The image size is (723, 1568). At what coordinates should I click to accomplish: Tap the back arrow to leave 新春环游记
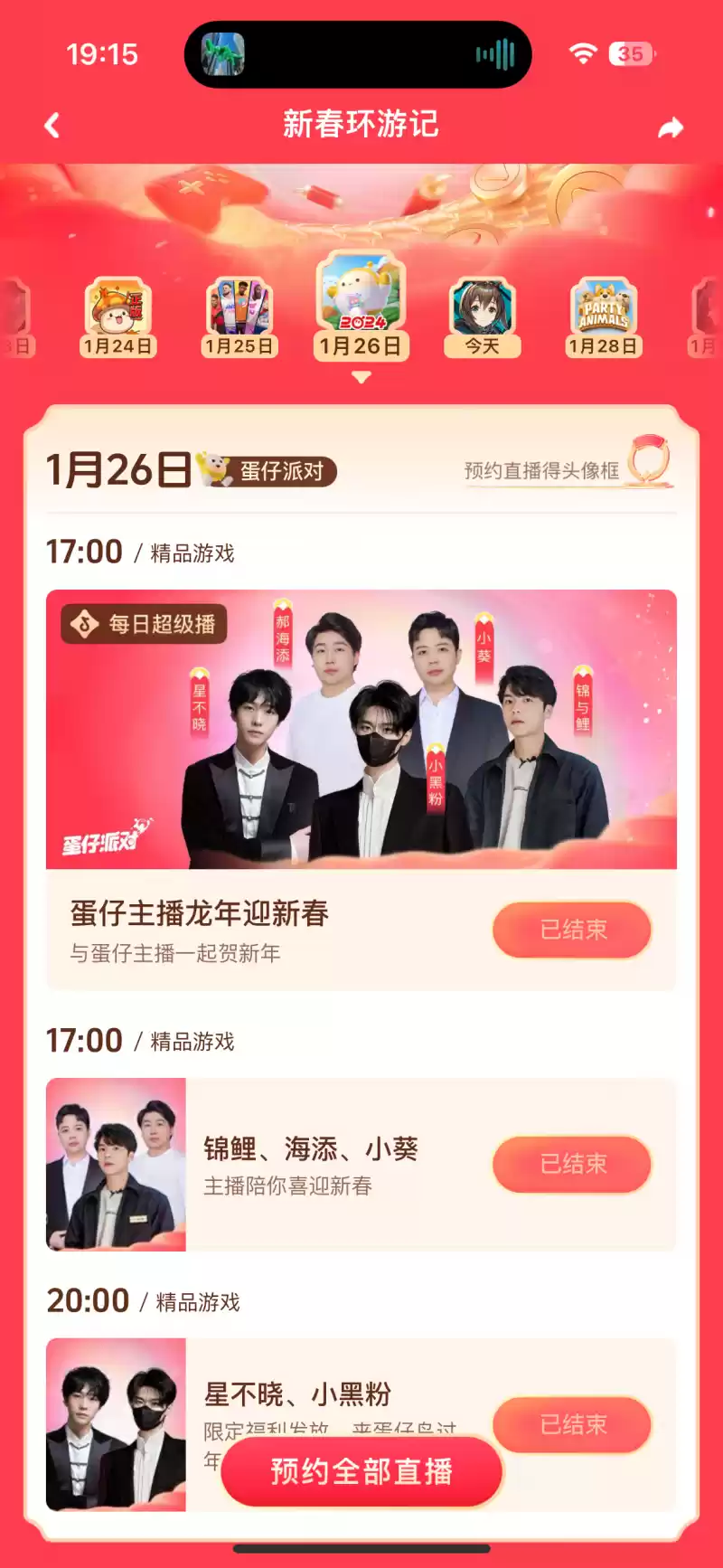[52, 125]
